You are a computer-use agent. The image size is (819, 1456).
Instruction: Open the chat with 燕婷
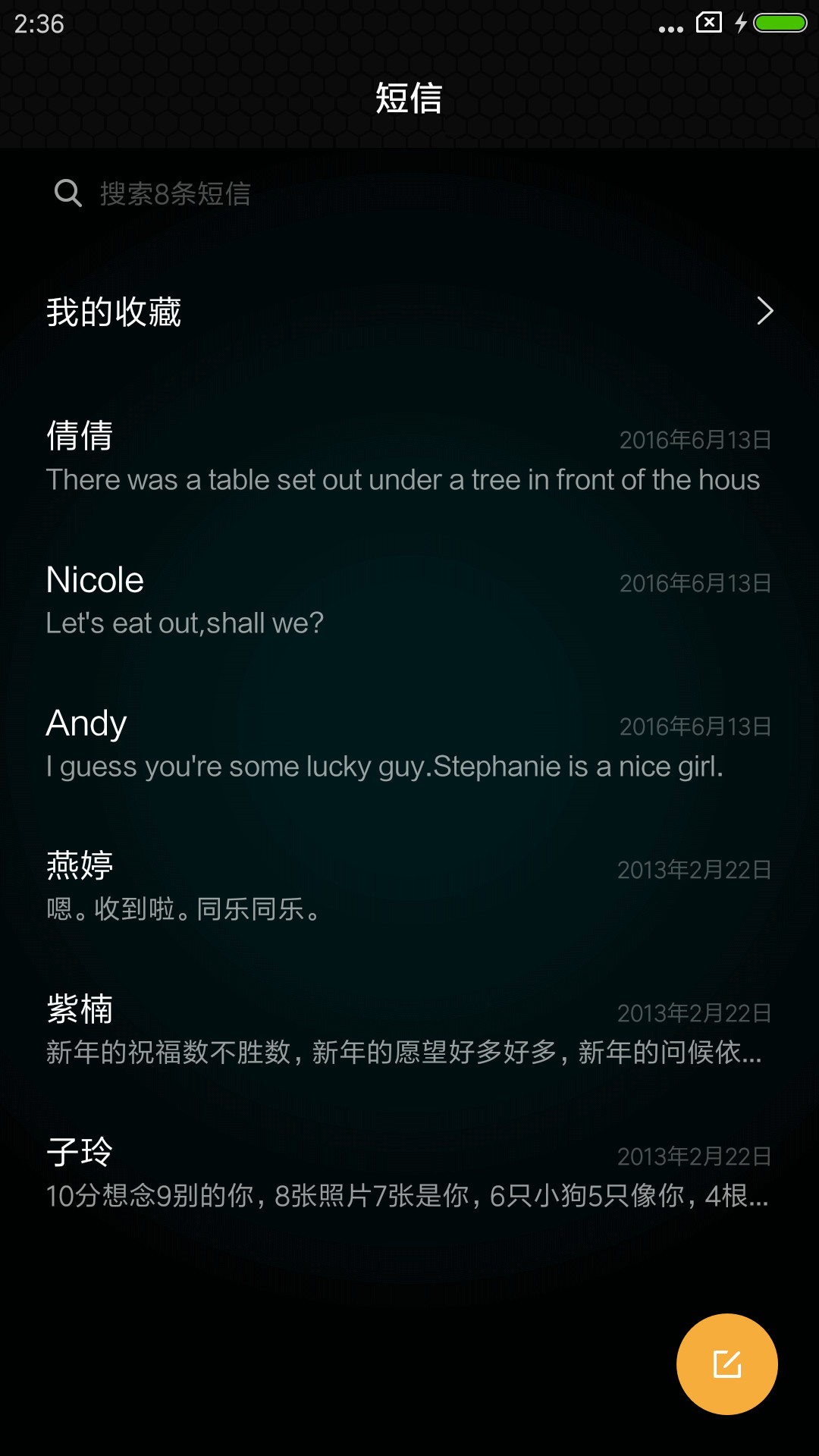tap(409, 887)
